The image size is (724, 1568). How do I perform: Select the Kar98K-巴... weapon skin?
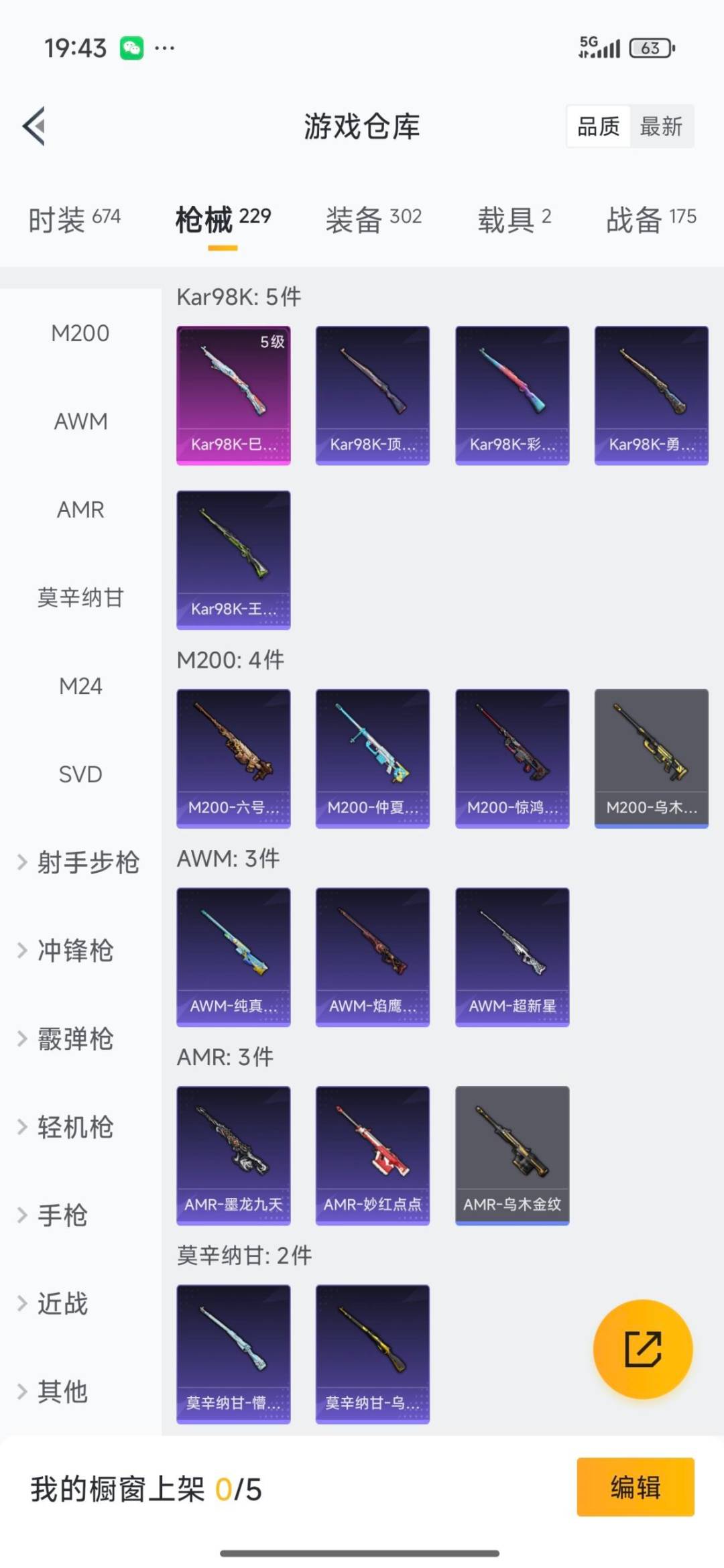coord(233,394)
